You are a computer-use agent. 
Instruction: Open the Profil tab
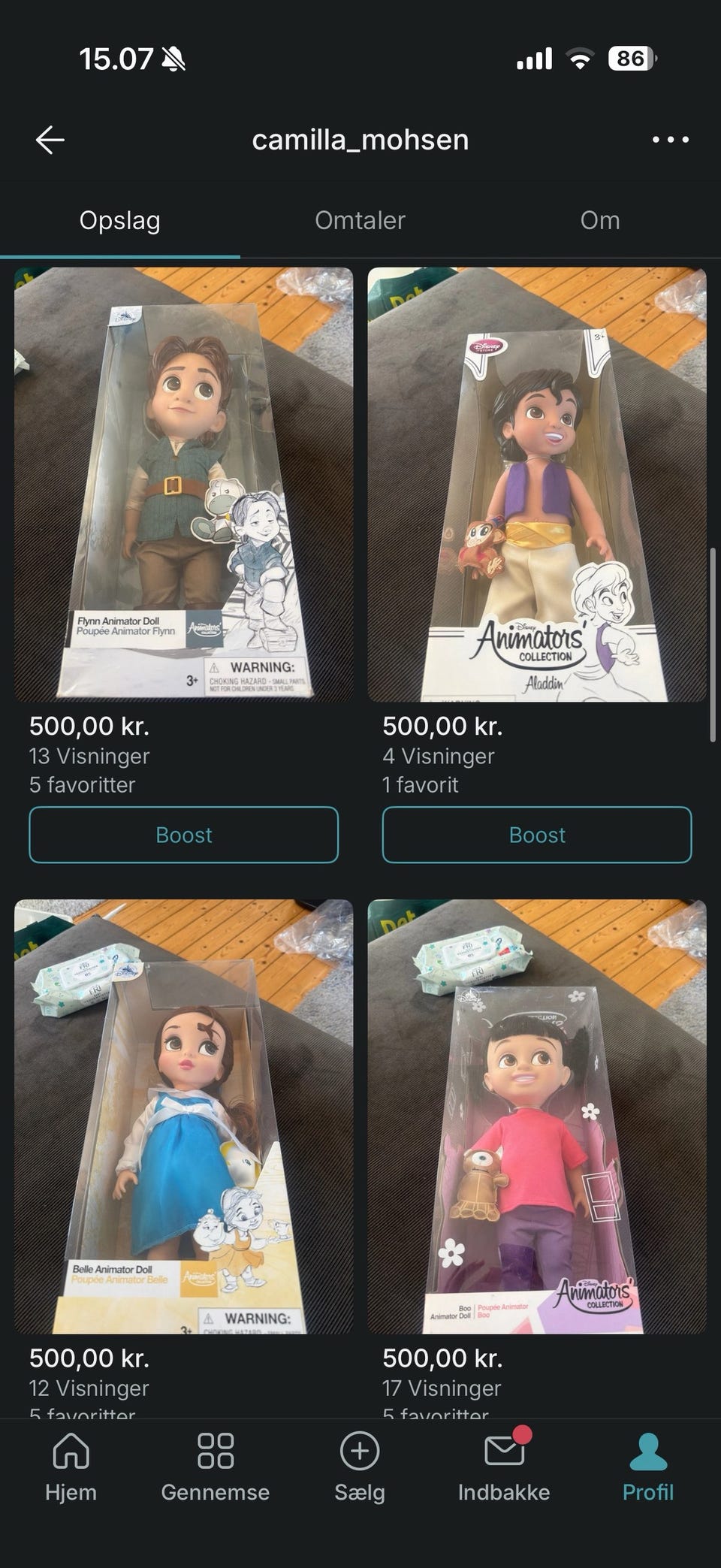click(648, 1467)
